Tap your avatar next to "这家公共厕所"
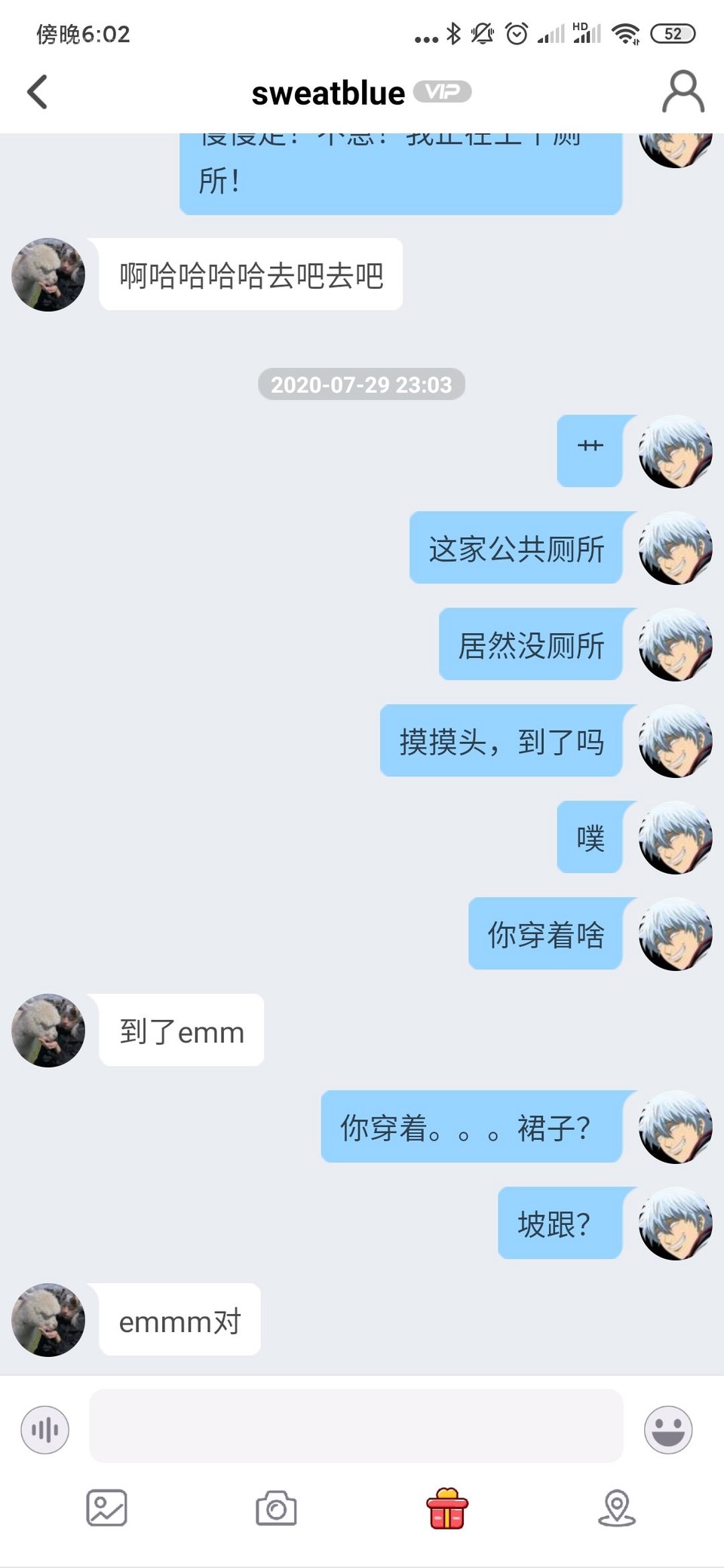The image size is (724, 1568). (675, 548)
